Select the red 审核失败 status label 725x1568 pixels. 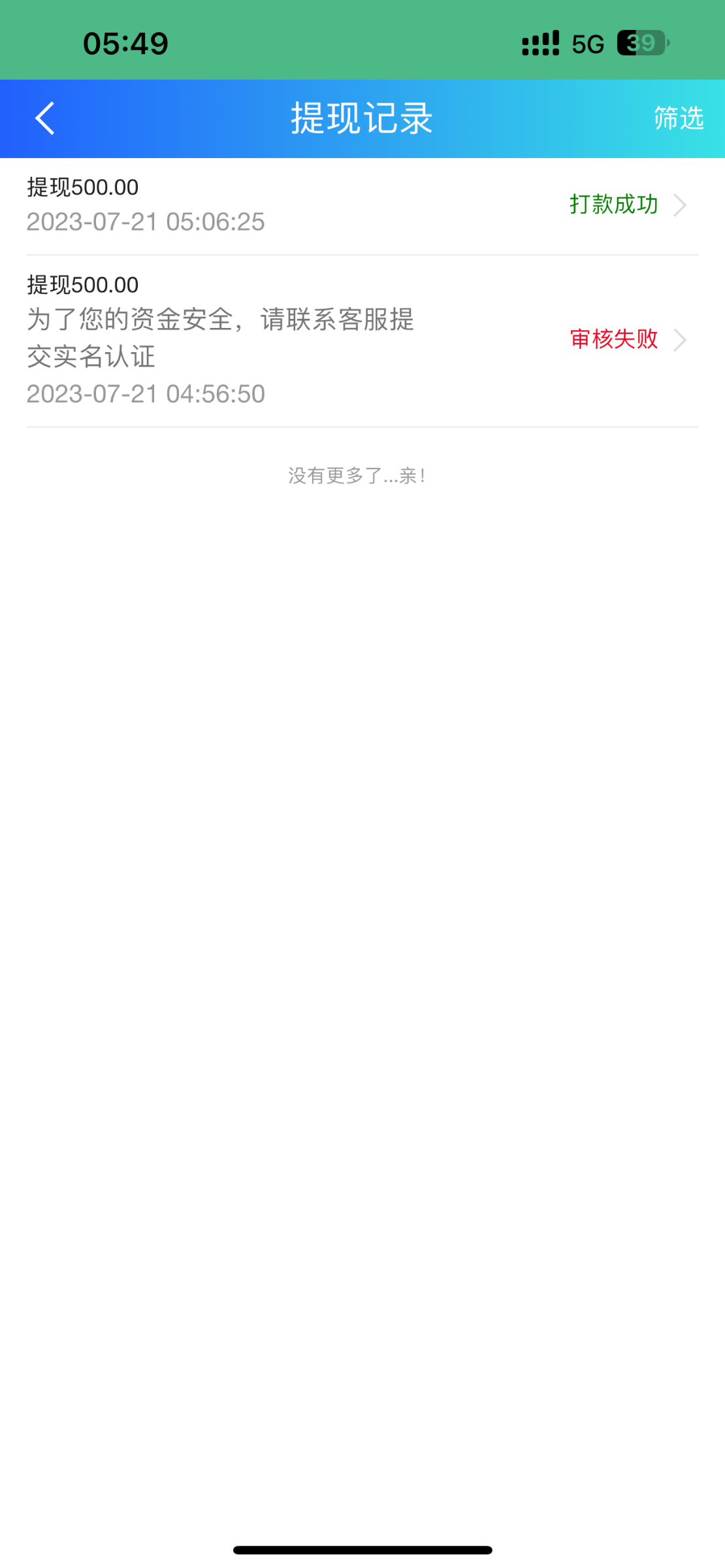point(613,339)
